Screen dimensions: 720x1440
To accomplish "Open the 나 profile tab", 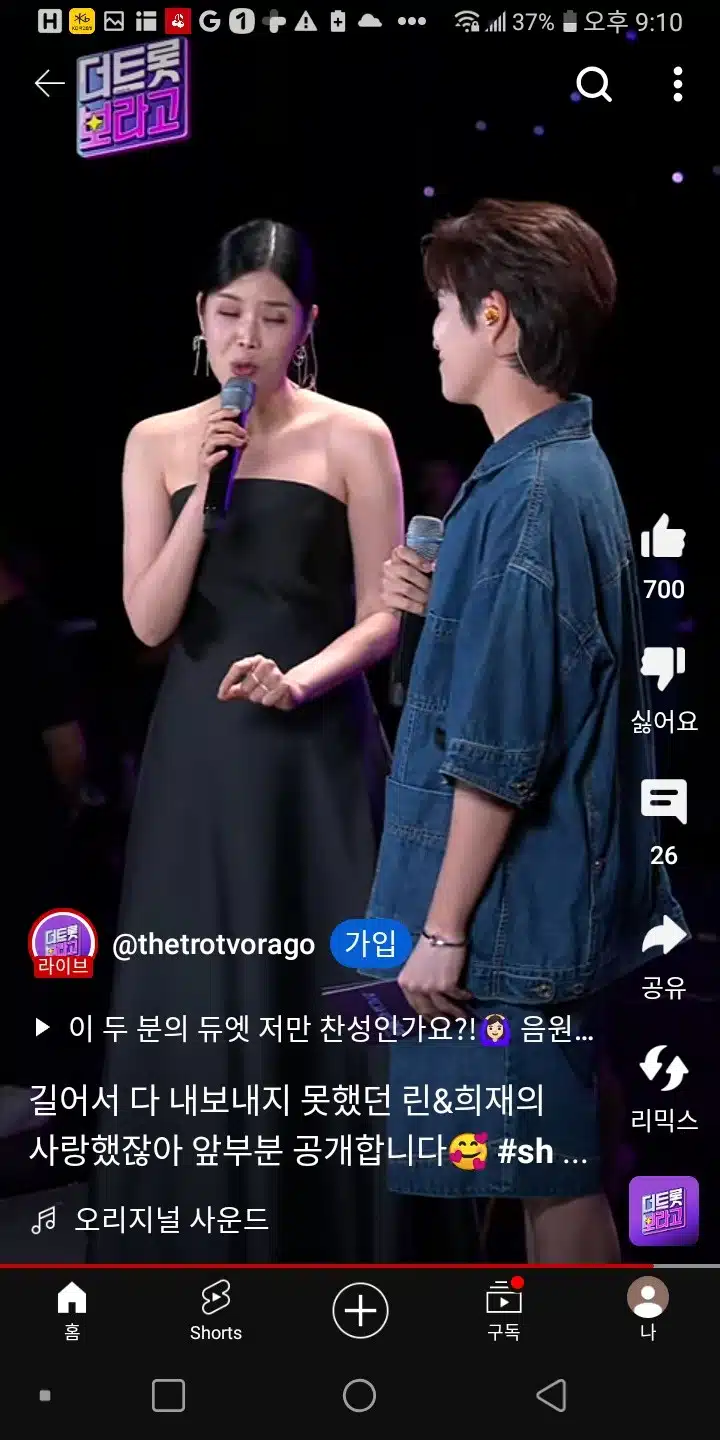I will (648, 1311).
